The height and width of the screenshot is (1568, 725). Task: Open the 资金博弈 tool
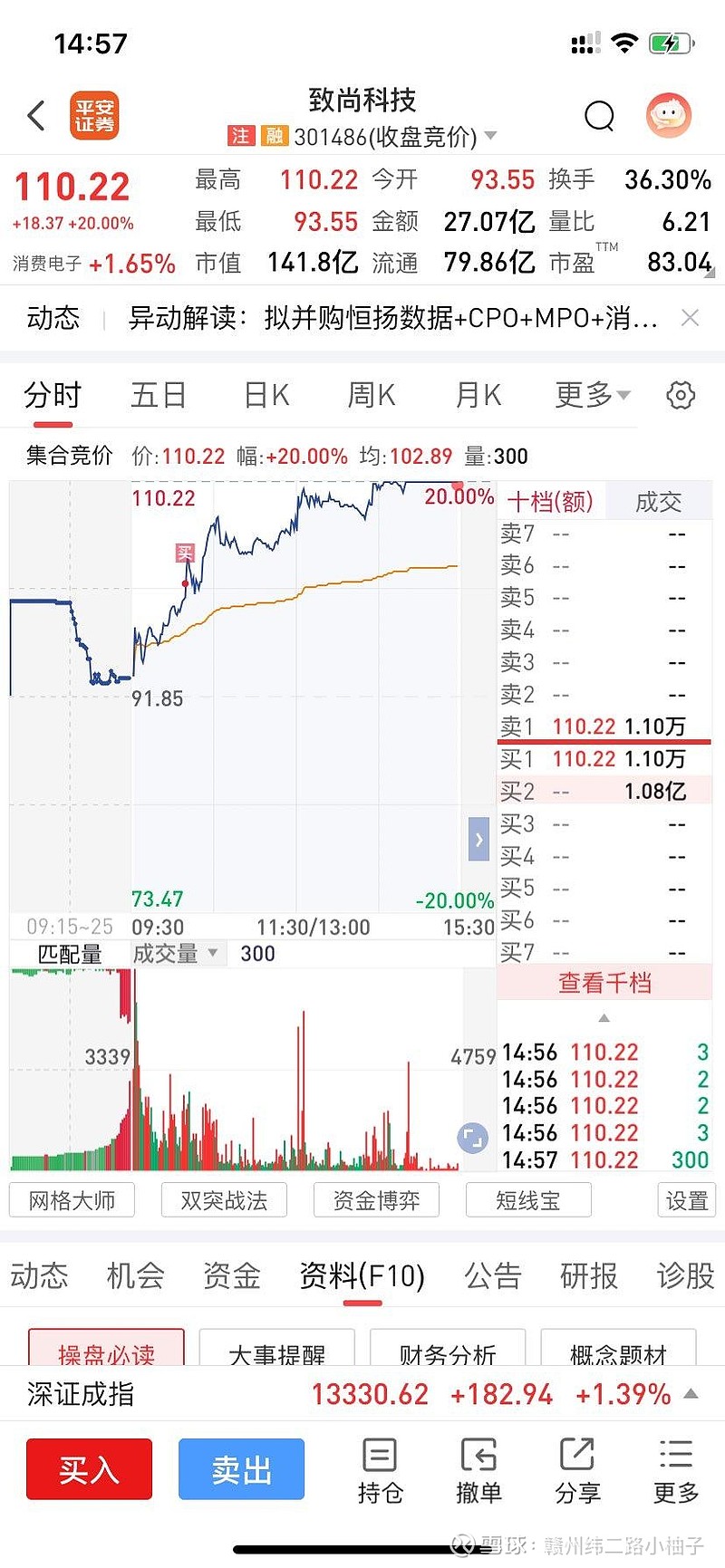[x=376, y=1201]
